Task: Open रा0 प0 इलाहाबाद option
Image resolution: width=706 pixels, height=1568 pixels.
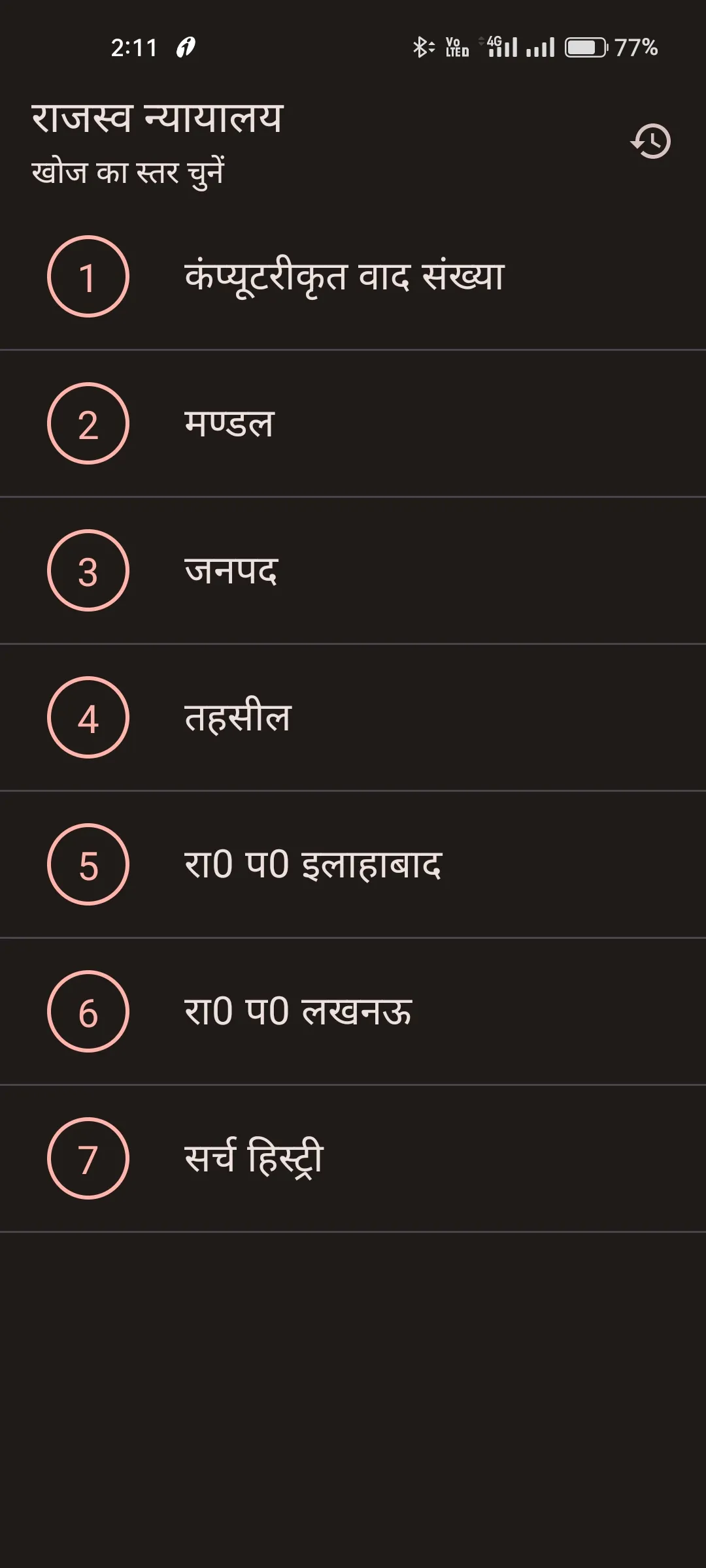Action: (312, 865)
